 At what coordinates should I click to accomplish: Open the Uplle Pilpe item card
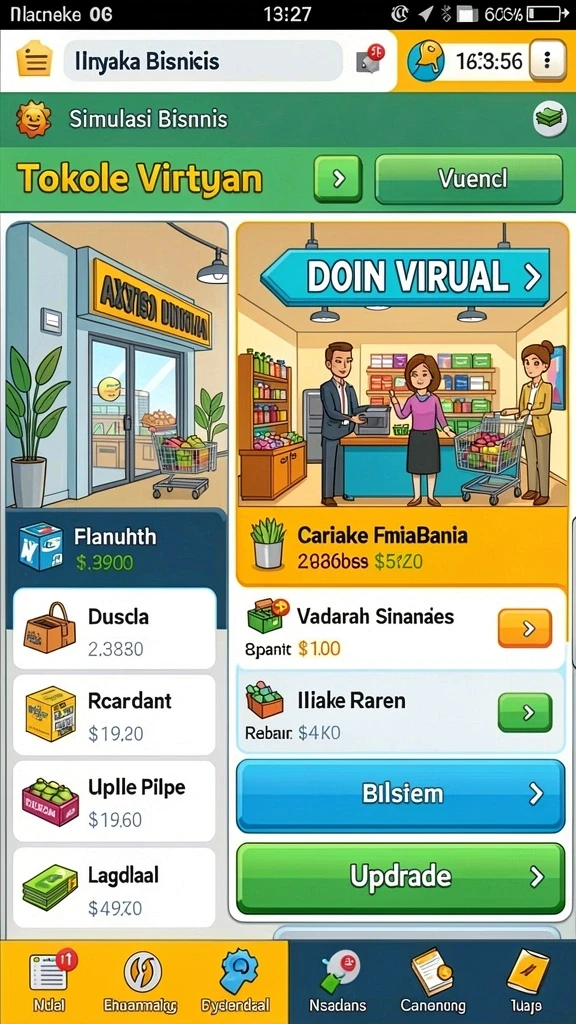114,801
